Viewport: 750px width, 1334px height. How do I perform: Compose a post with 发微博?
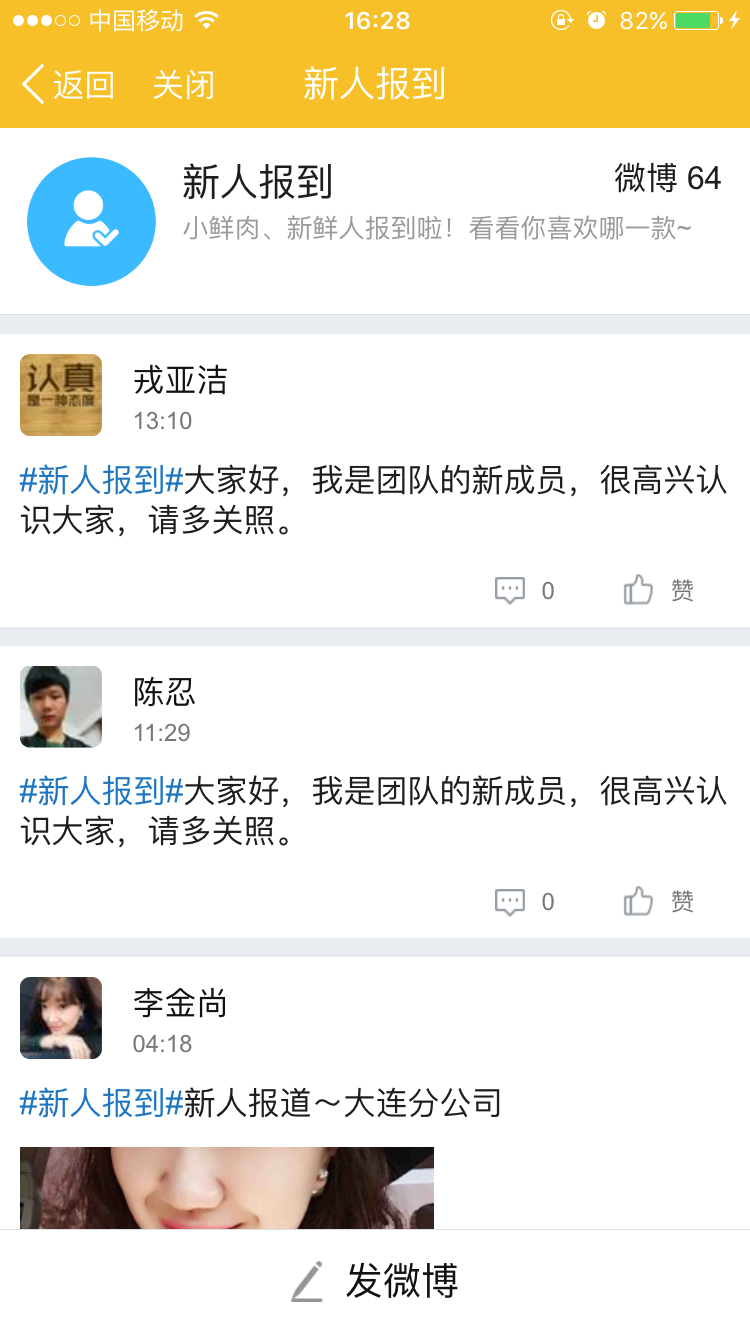pos(375,1281)
